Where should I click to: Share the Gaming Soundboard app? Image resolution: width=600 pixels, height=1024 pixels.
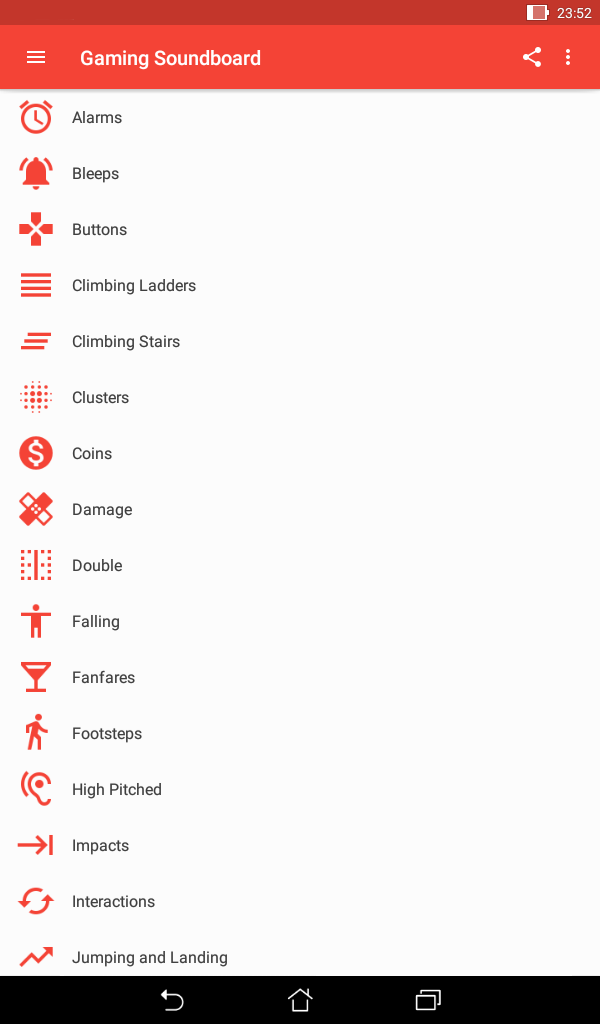pos(532,58)
